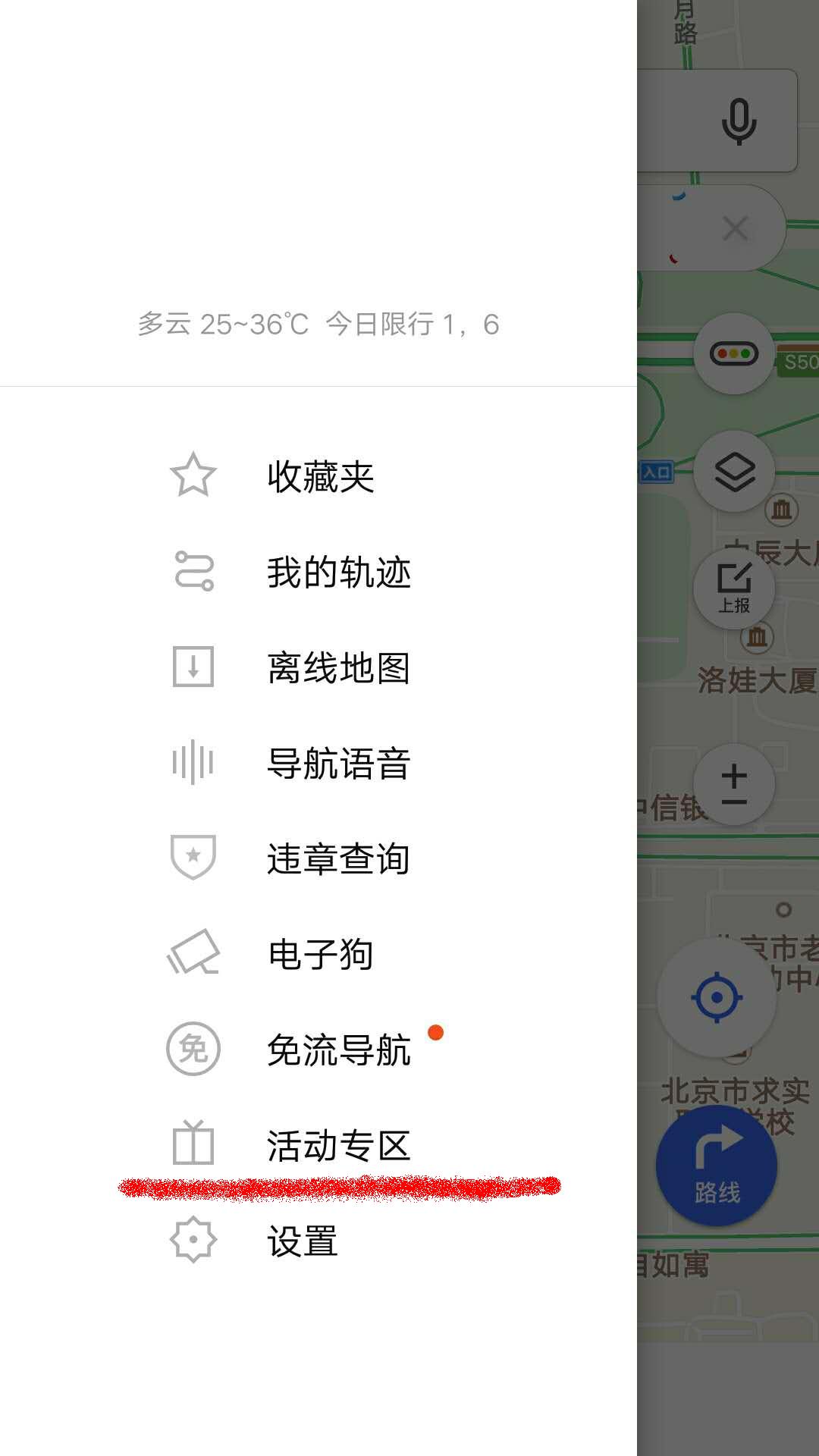Open 导航语音 voice settings
Viewport: 819px width, 1456px height.
pyautogui.click(x=339, y=764)
